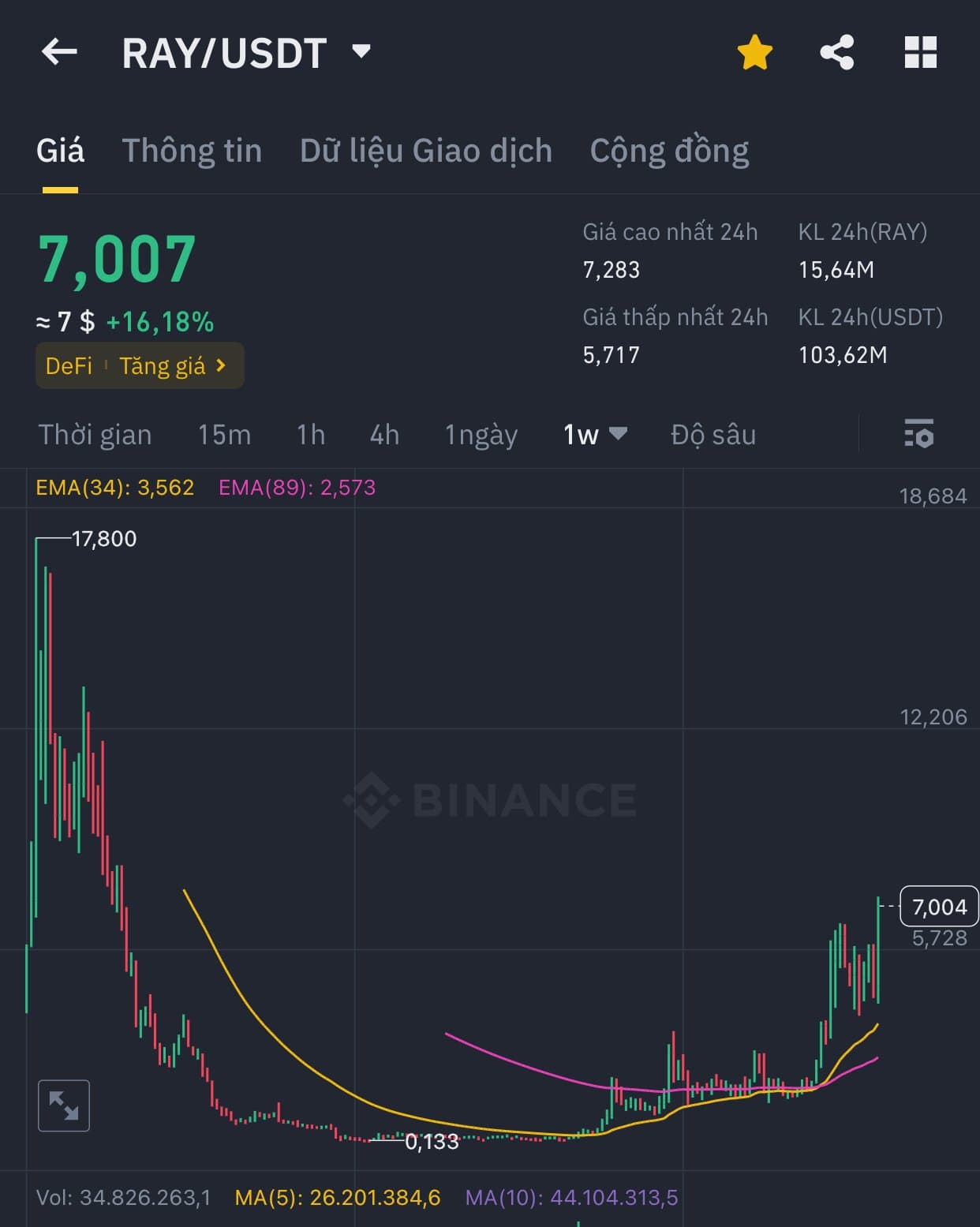Switch to the Độ sâu depth view
Image resolution: width=980 pixels, height=1227 pixels.
click(713, 435)
